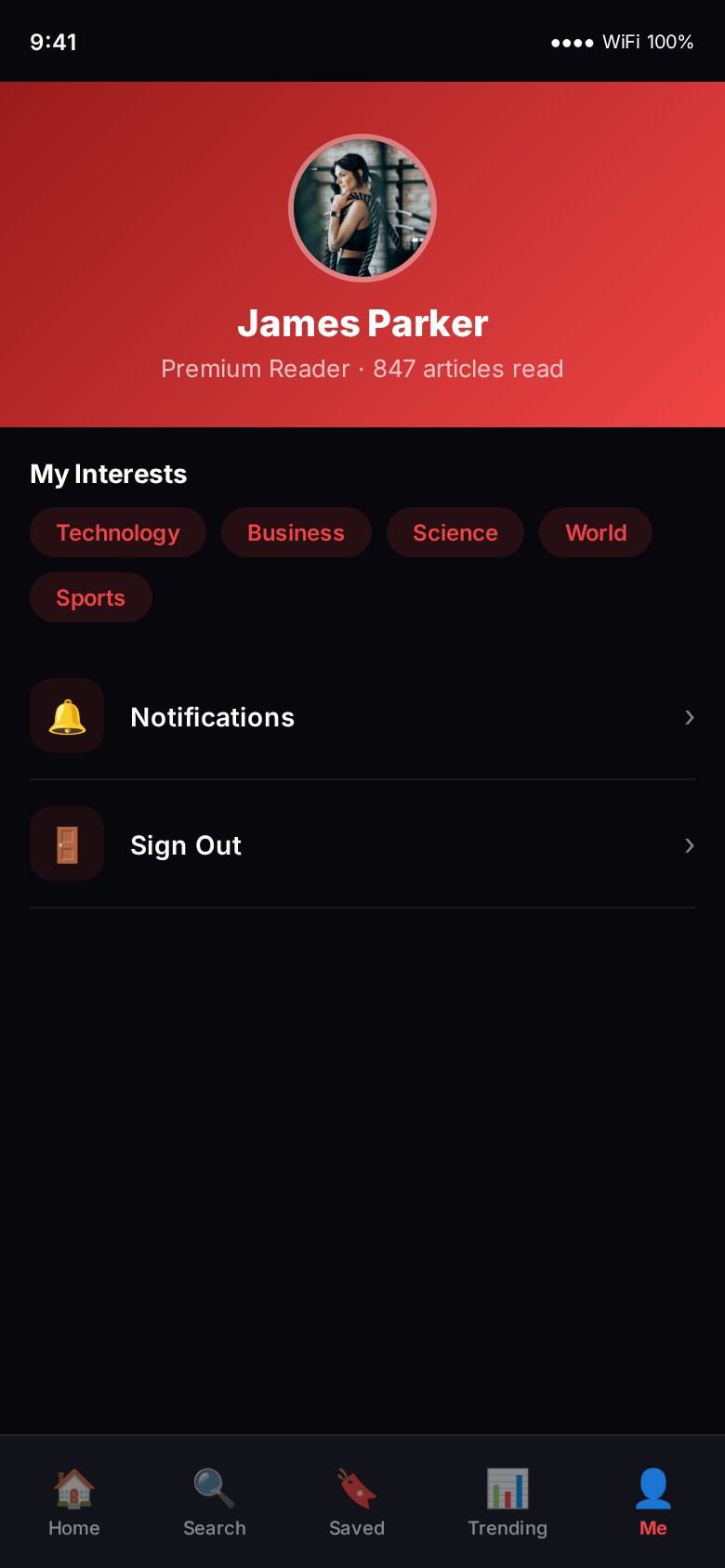Select the World interest chip
The height and width of the screenshot is (1568, 725).
(x=596, y=532)
